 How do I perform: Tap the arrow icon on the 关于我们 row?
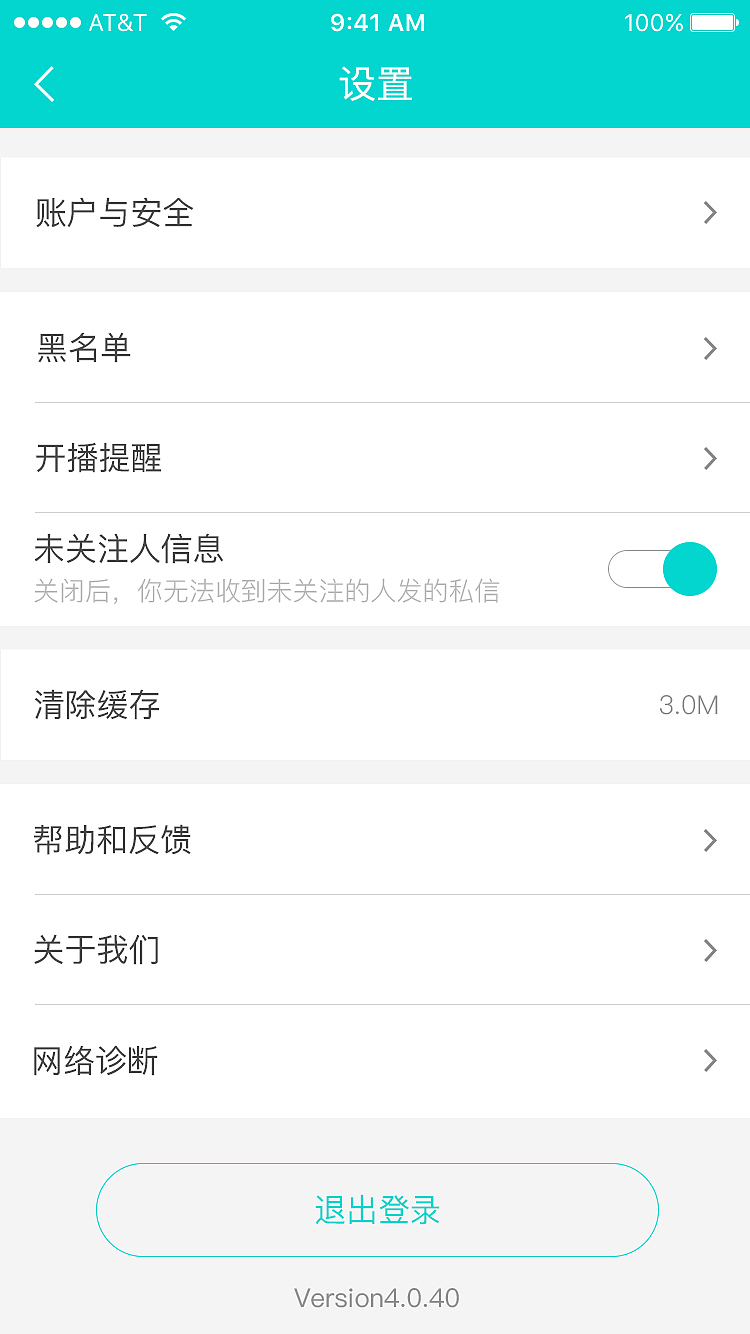(x=710, y=951)
